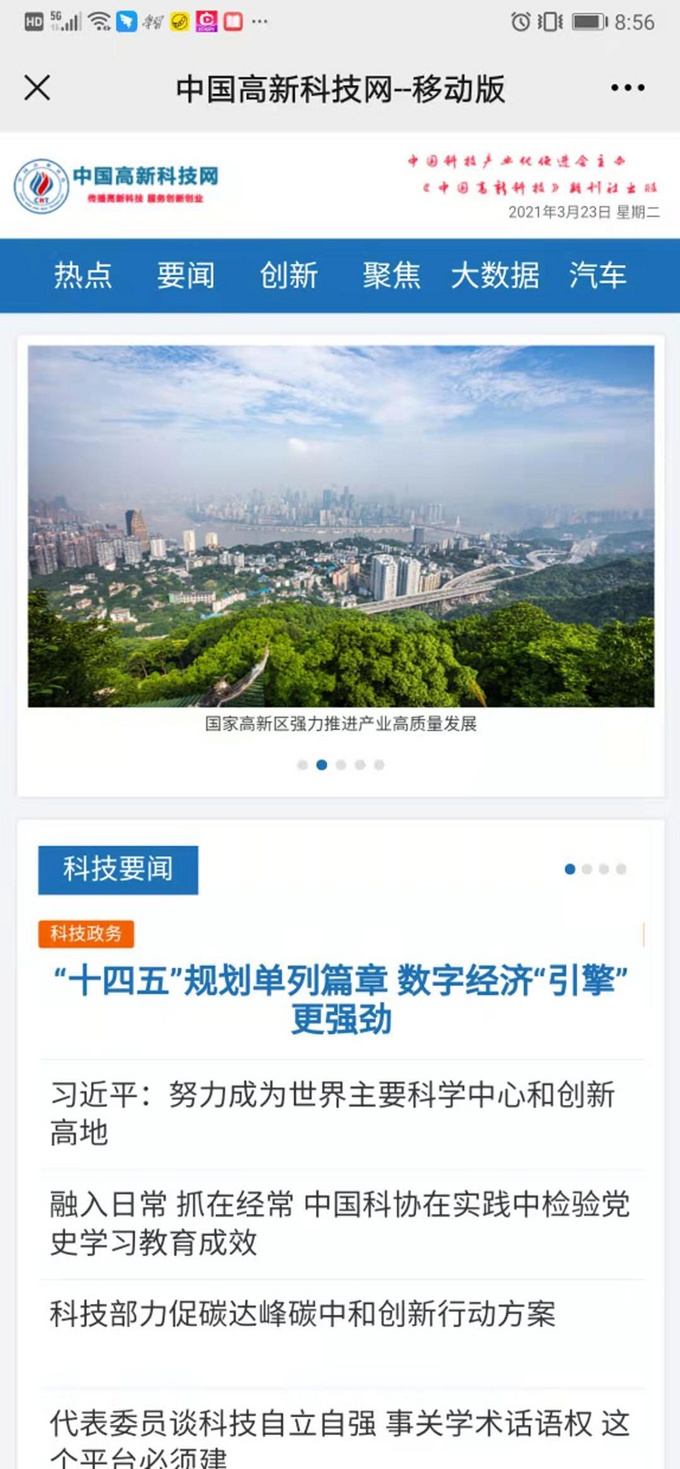Open the 创新 section
This screenshot has height=1469, width=680.
pyautogui.click(x=289, y=275)
